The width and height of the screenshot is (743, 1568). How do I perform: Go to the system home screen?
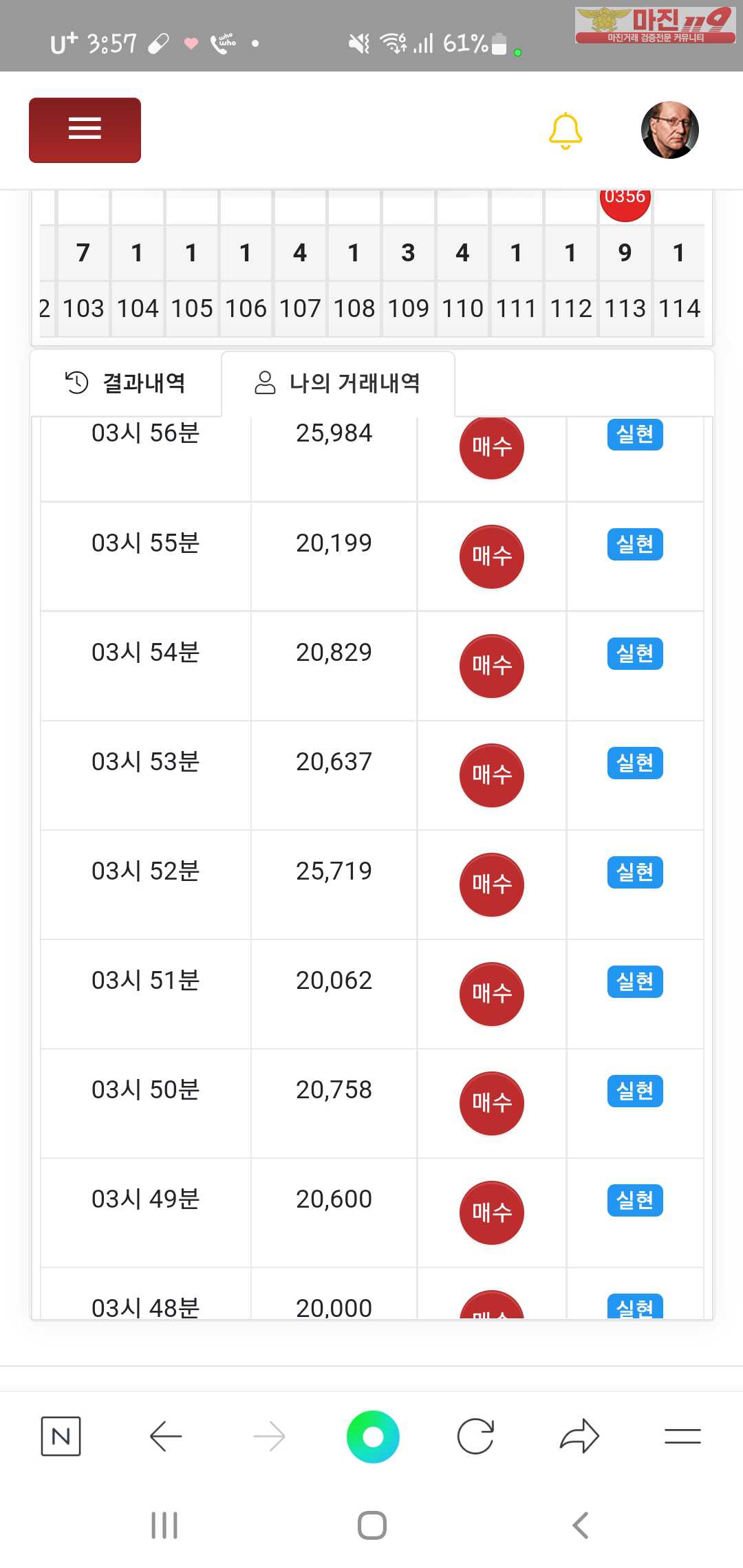(371, 1525)
